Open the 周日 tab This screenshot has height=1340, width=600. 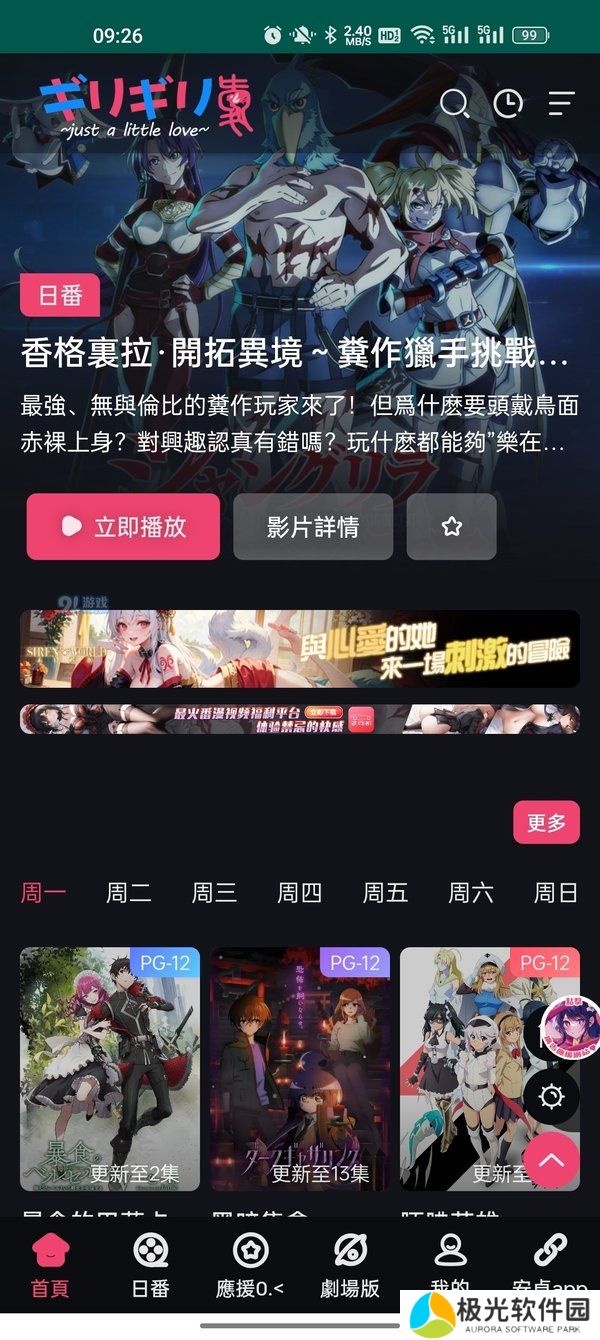[555, 892]
